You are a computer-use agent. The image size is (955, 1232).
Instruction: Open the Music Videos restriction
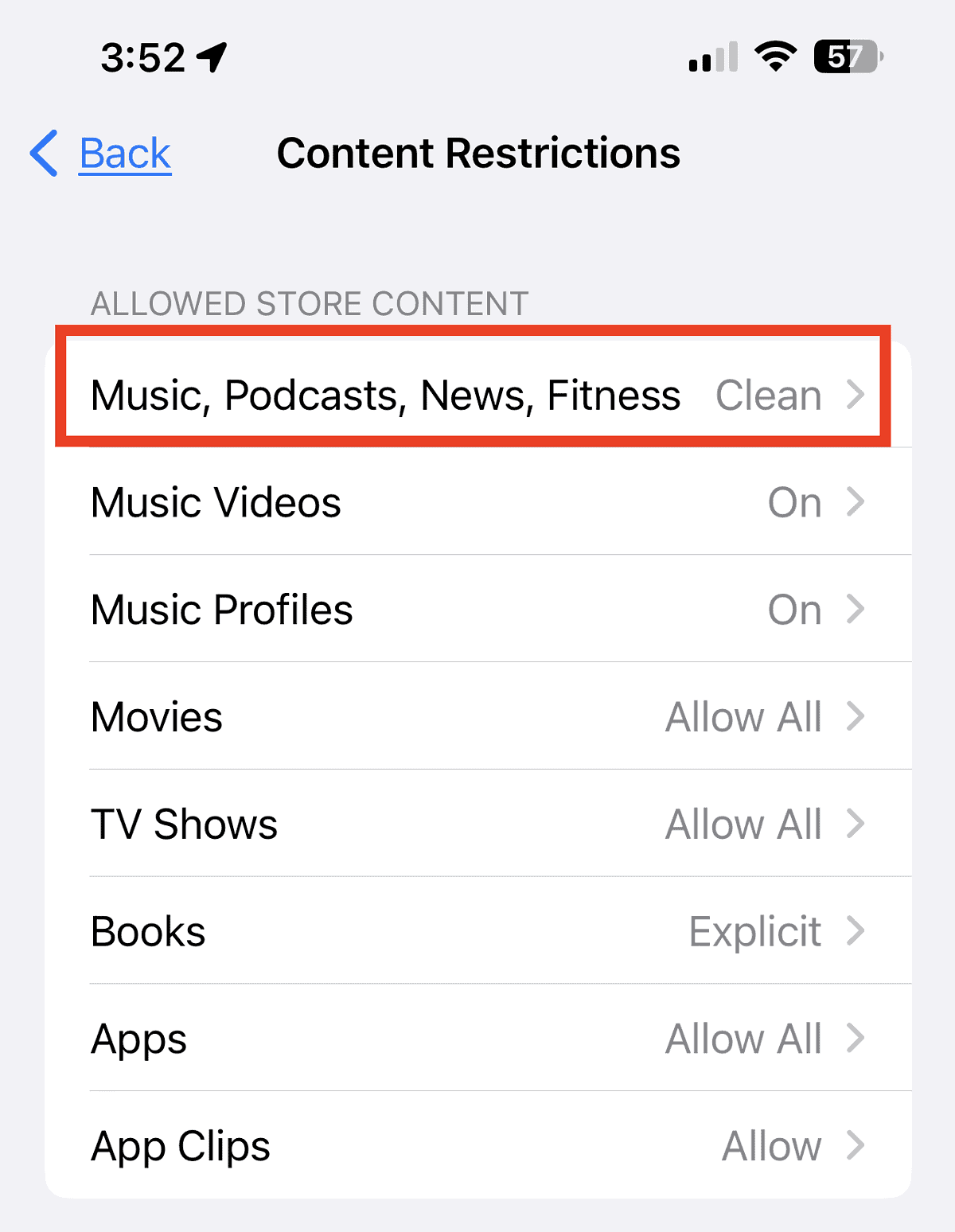point(477,502)
